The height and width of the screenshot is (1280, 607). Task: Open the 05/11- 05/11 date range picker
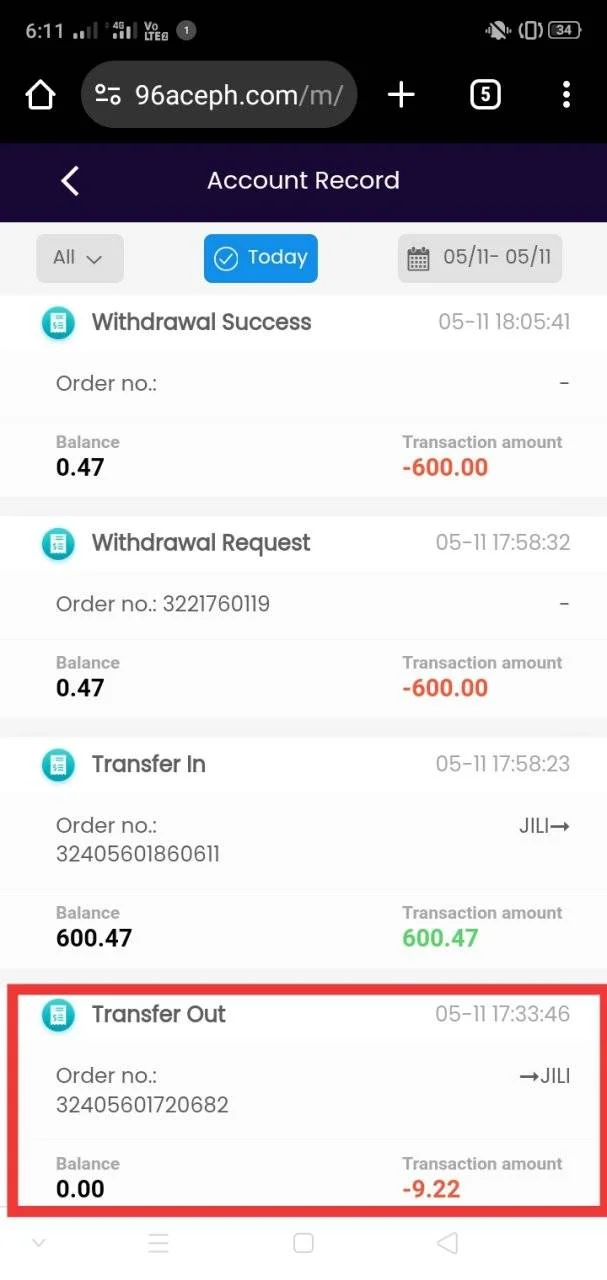pos(480,258)
